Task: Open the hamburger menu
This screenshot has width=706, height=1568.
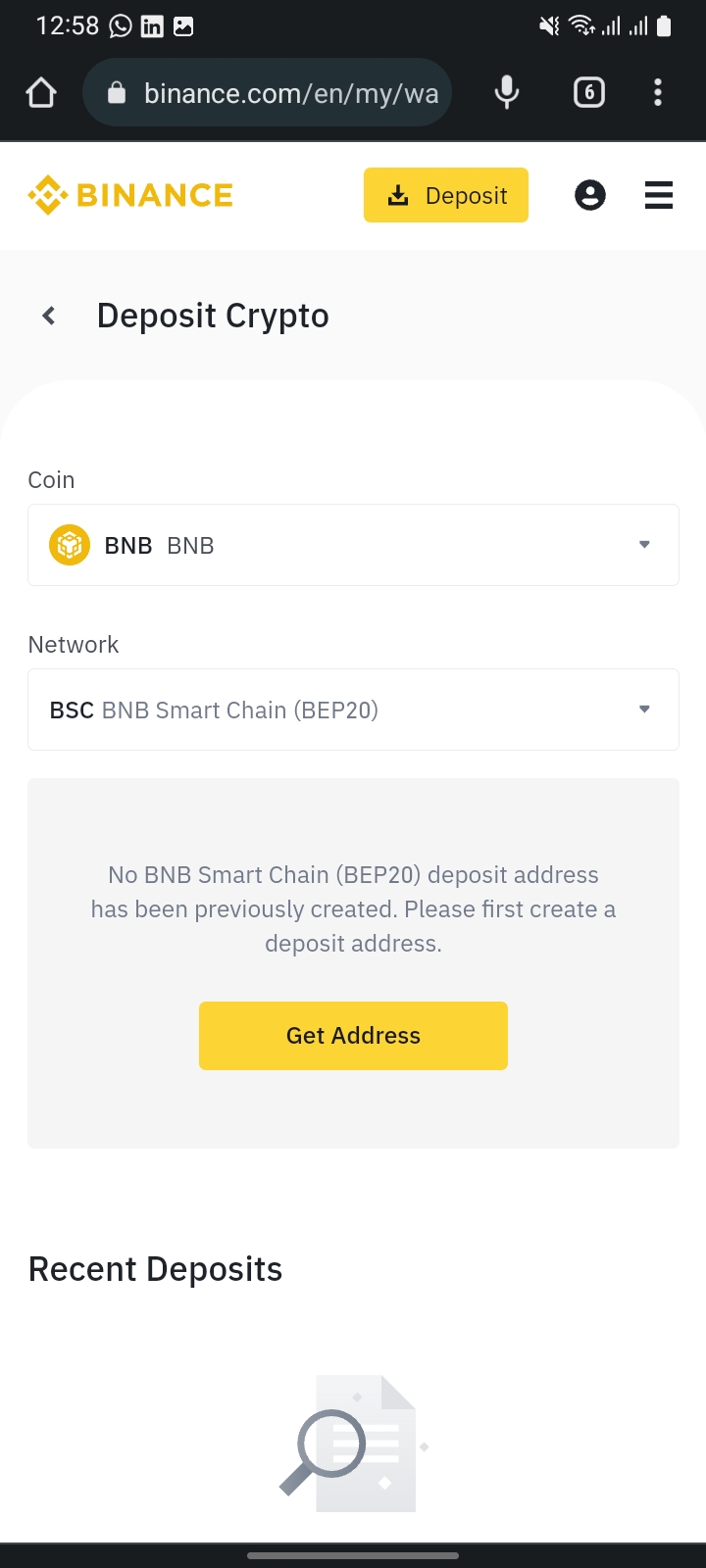Action: (x=658, y=195)
